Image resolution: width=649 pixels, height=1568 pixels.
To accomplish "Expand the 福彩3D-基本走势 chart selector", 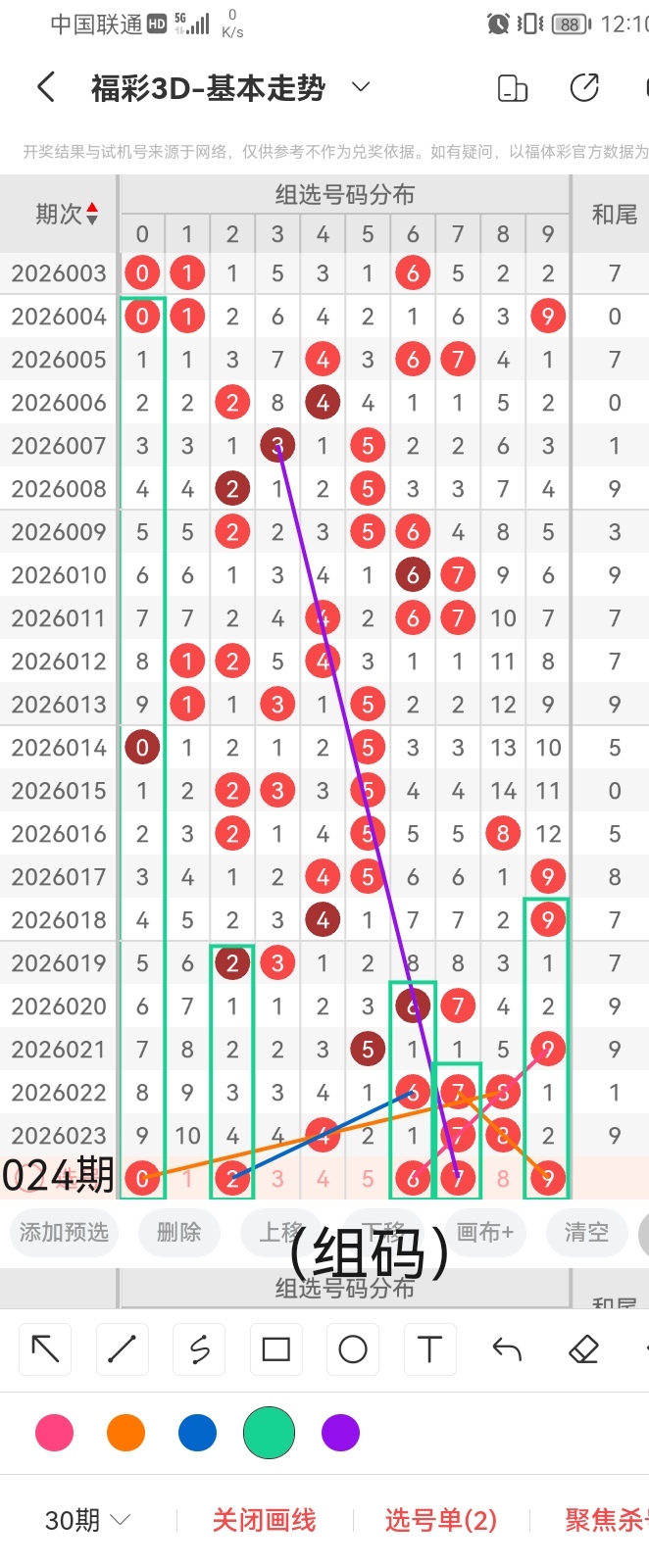I will click(361, 87).
